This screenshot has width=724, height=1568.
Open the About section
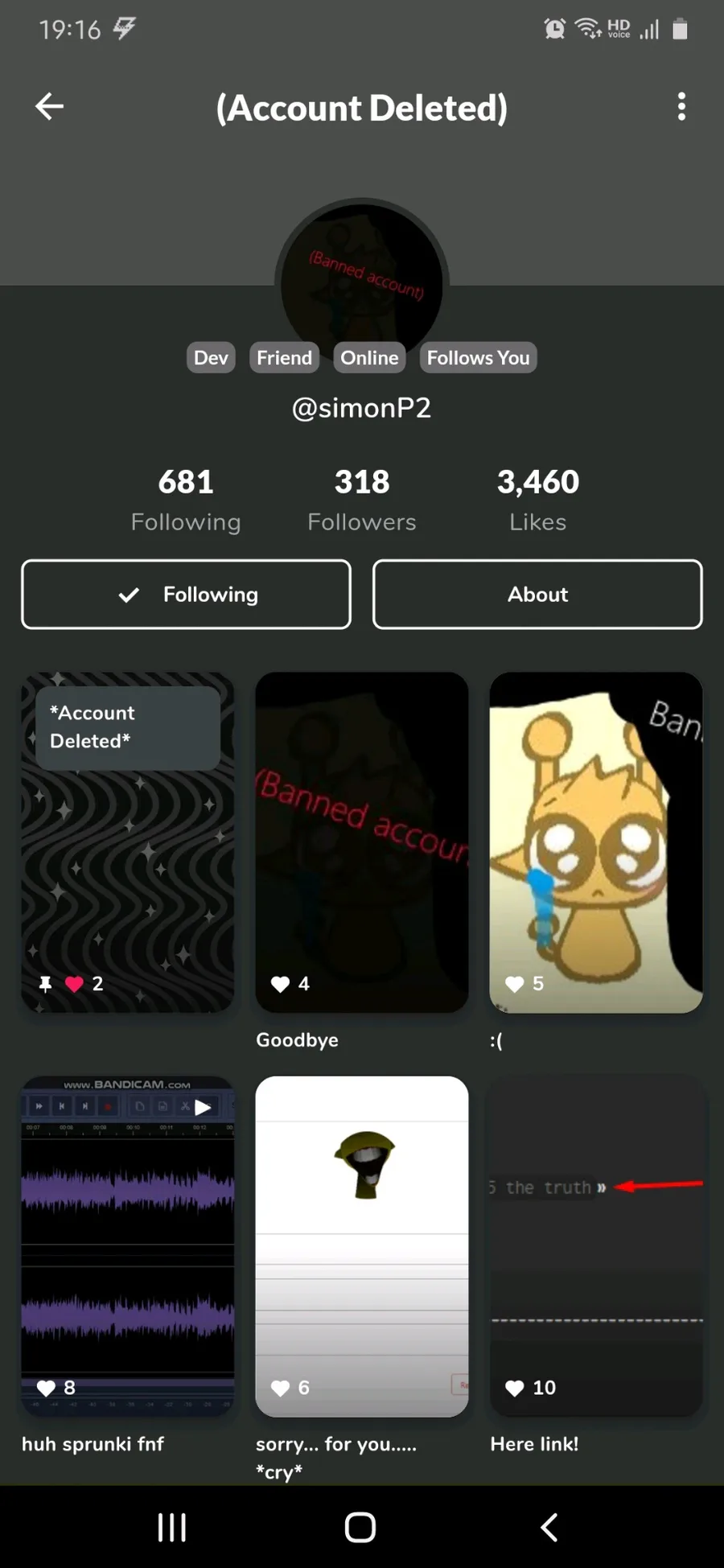click(x=537, y=595)
